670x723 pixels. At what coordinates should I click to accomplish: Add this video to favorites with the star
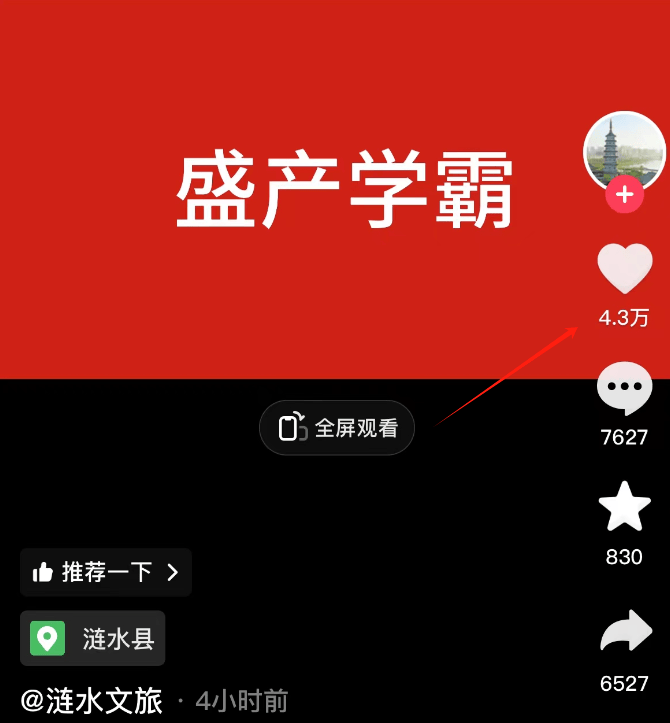624,507
